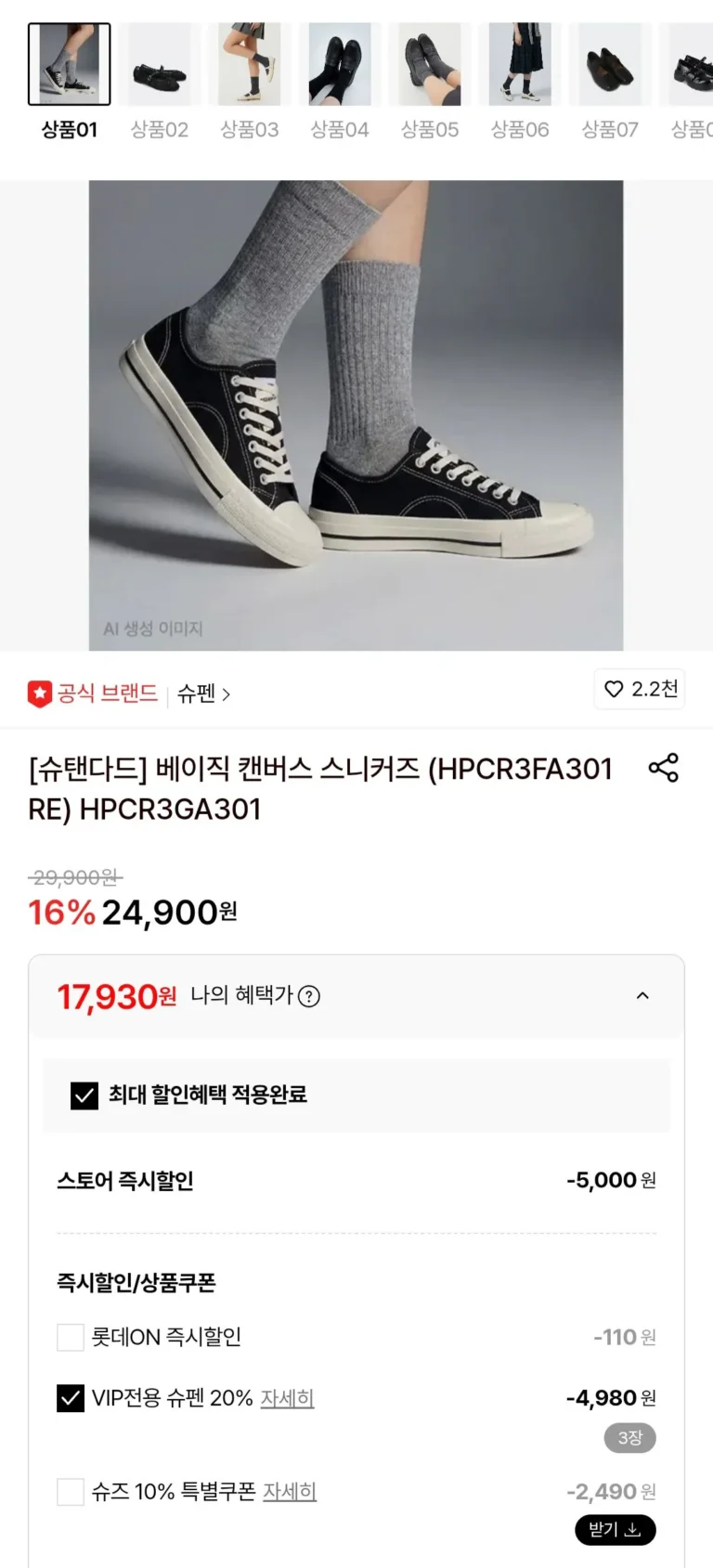This screenshot has width=713, height=1568.
Task: Open the 상품06 product image
Action: click(519, 65)
